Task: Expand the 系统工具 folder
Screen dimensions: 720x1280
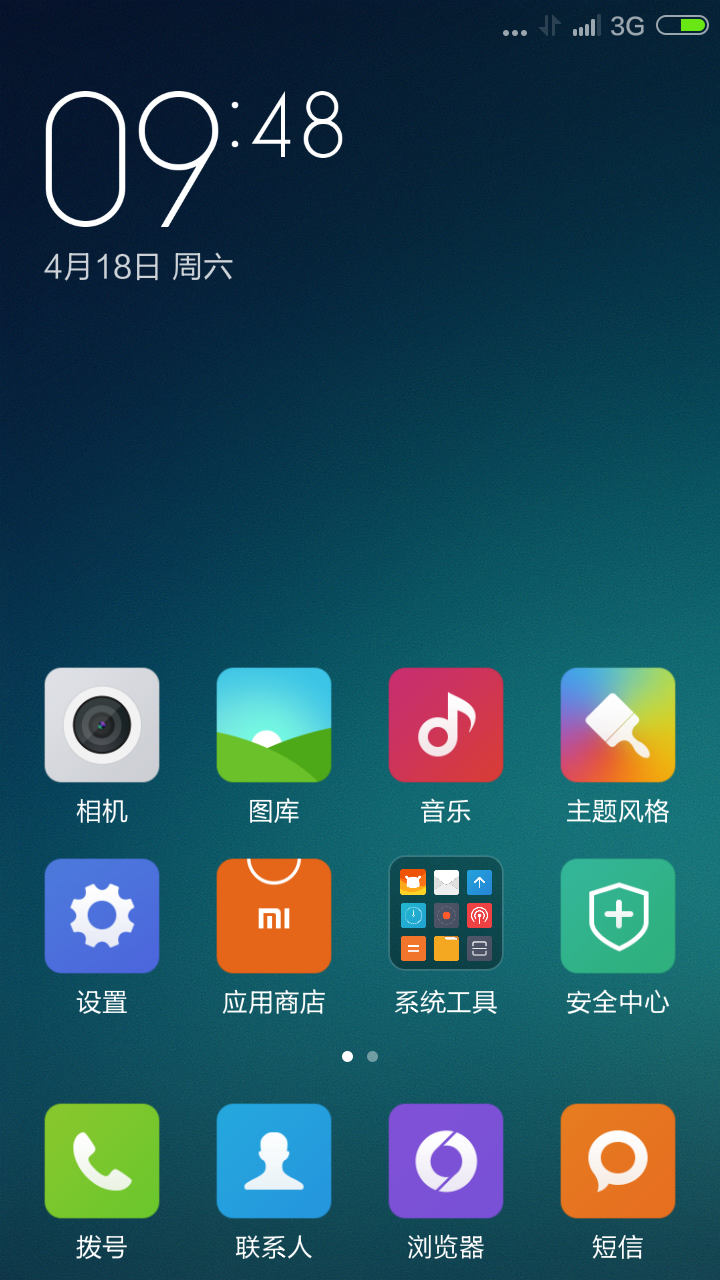Action: [x=446, y=914]
